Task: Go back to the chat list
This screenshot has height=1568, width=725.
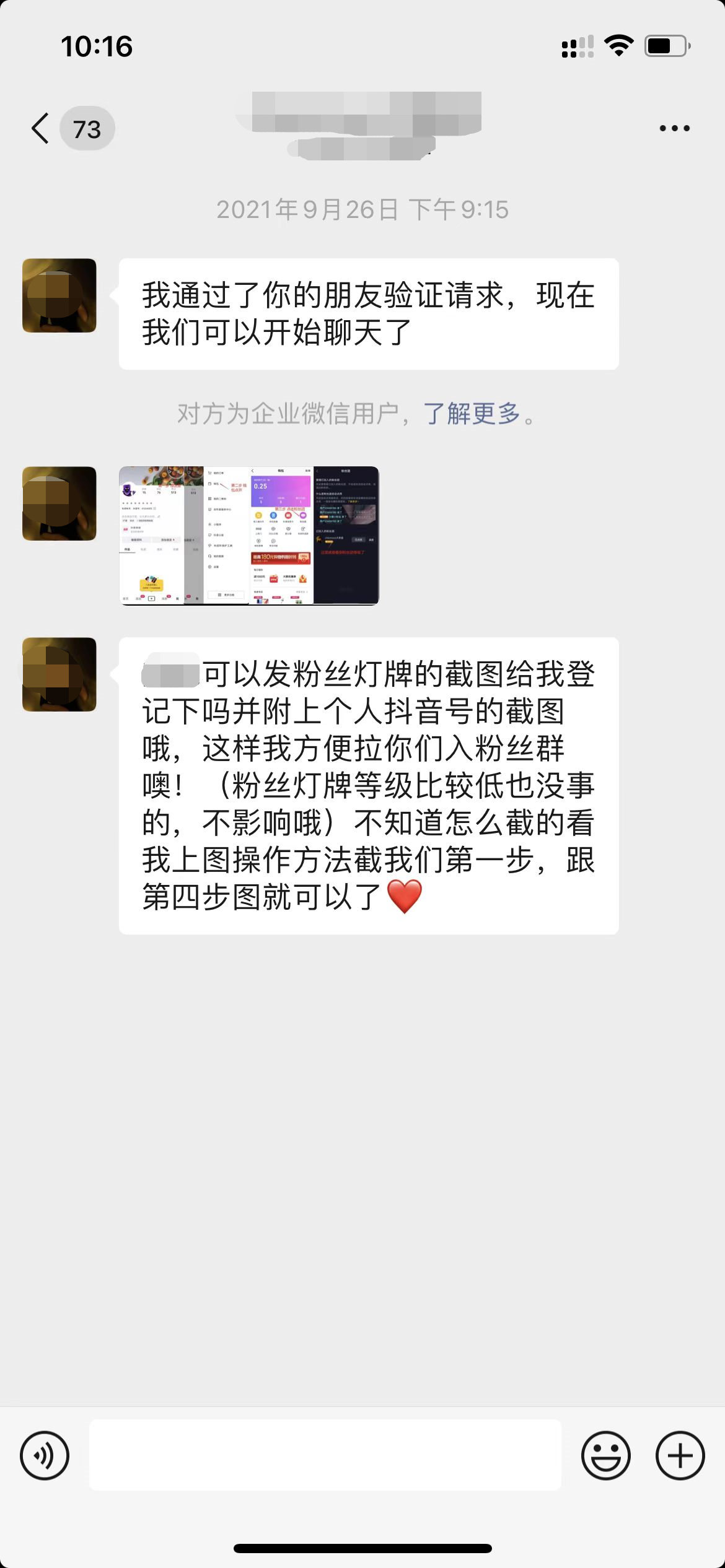Action: point(42,129)
